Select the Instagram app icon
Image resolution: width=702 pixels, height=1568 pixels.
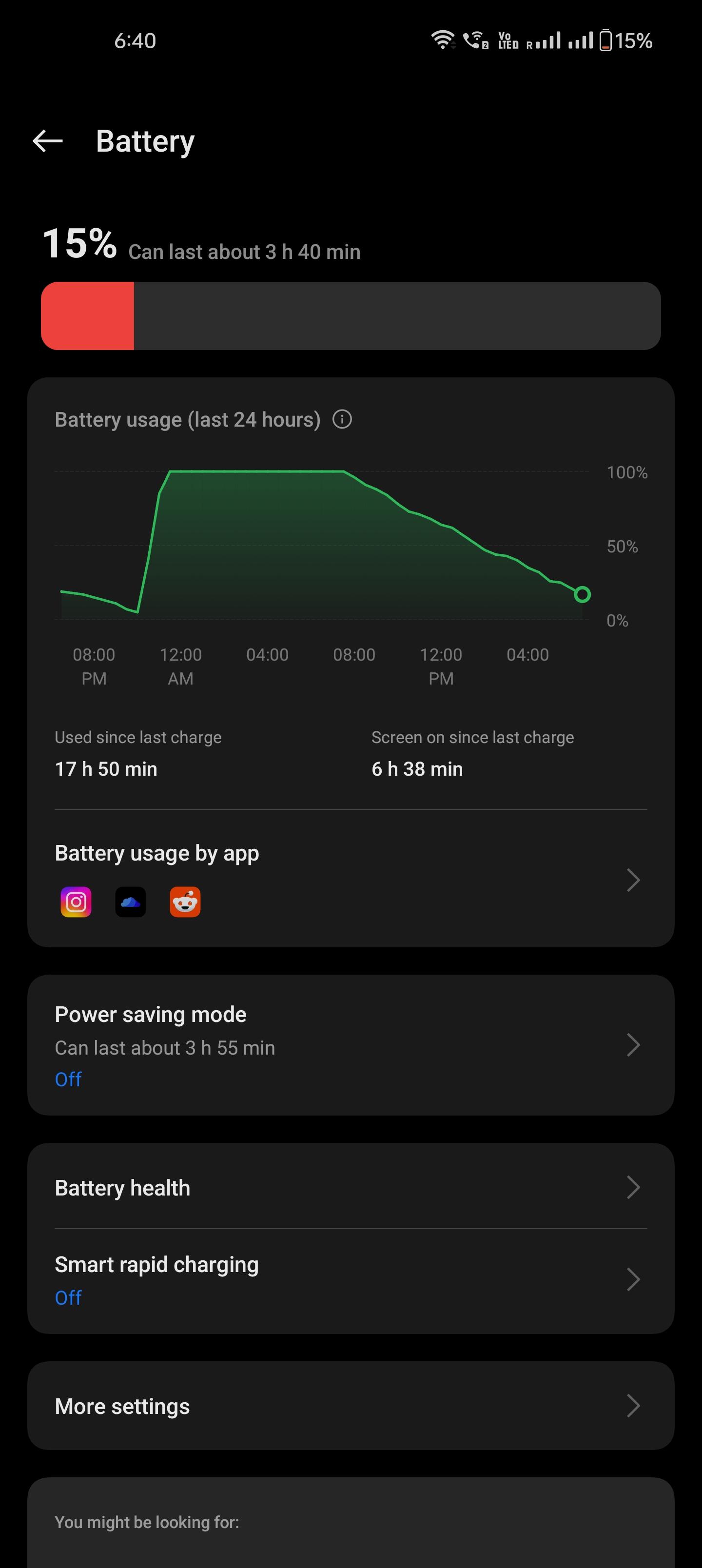76,902
